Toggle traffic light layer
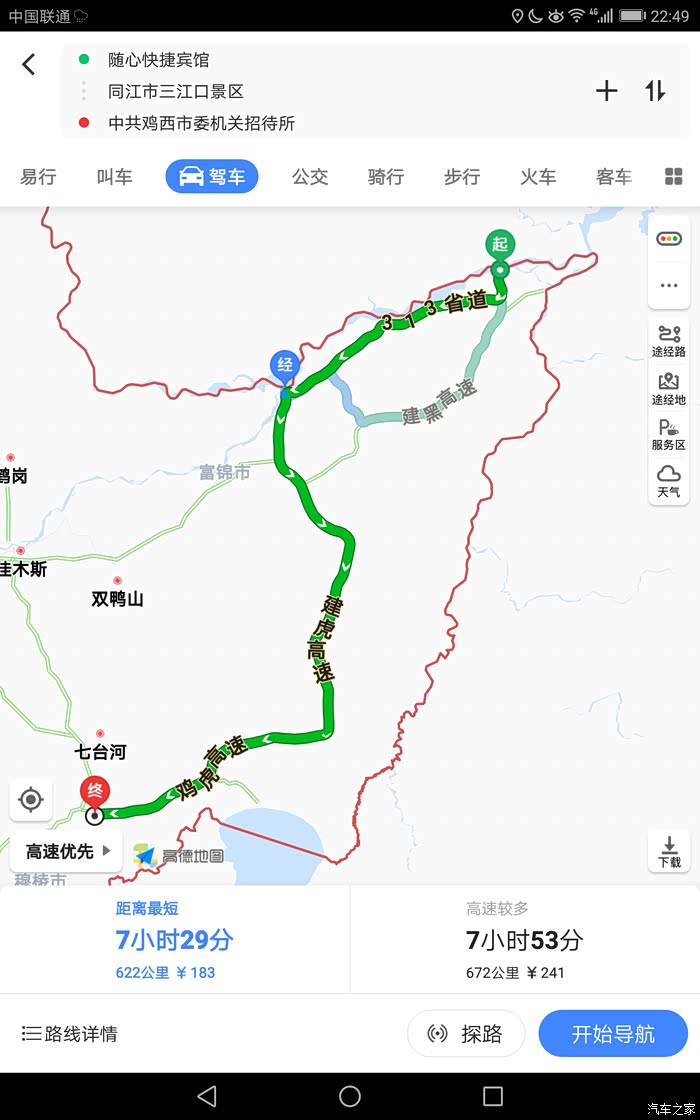The width and height of the screenshot is (700, 1120). [x=668, y=239]
